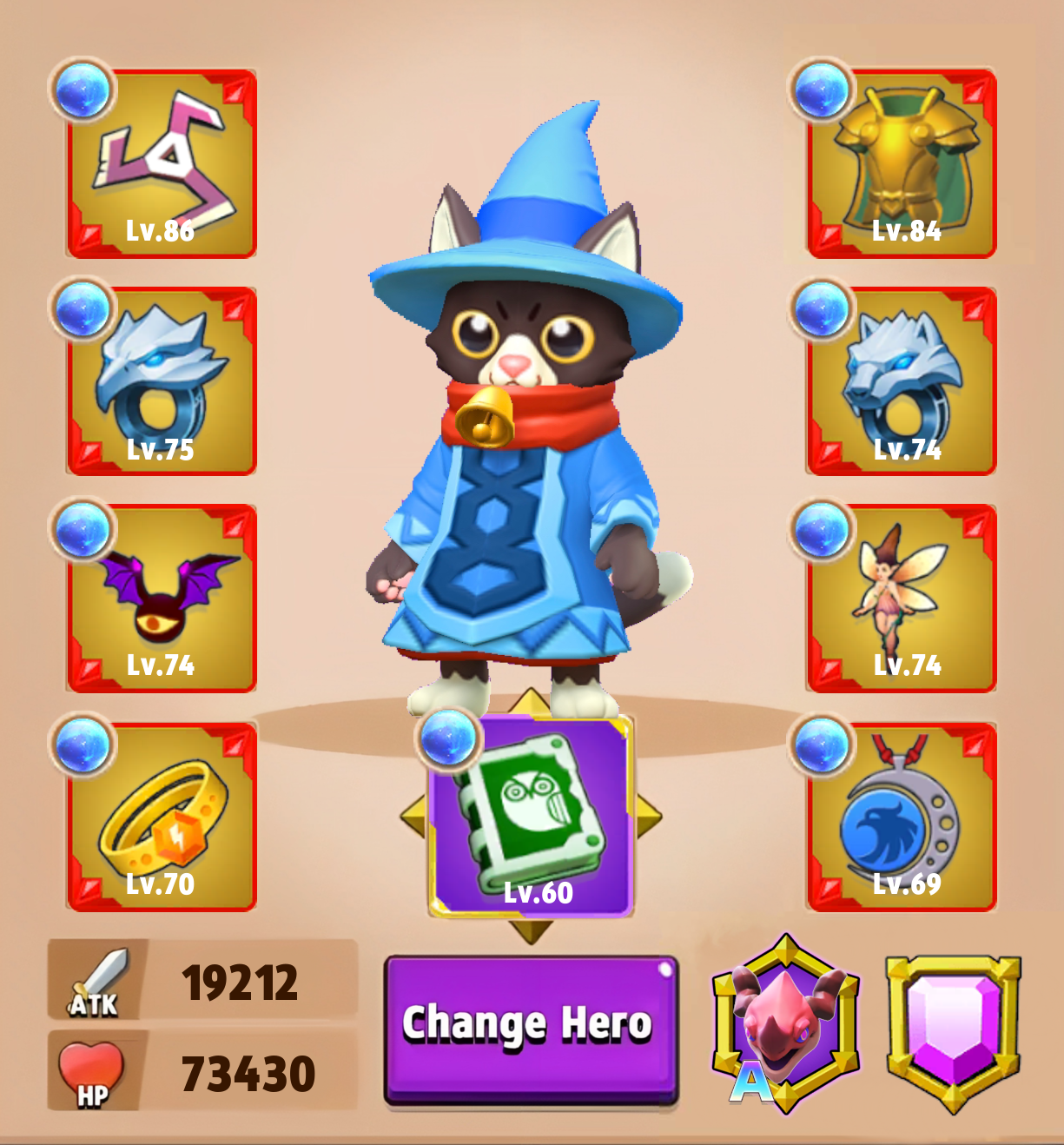Open the Lv.69 eagle locket slot
Image resolution: width=1064 pixels, height=1145 pixels.
tap(902, 817)
